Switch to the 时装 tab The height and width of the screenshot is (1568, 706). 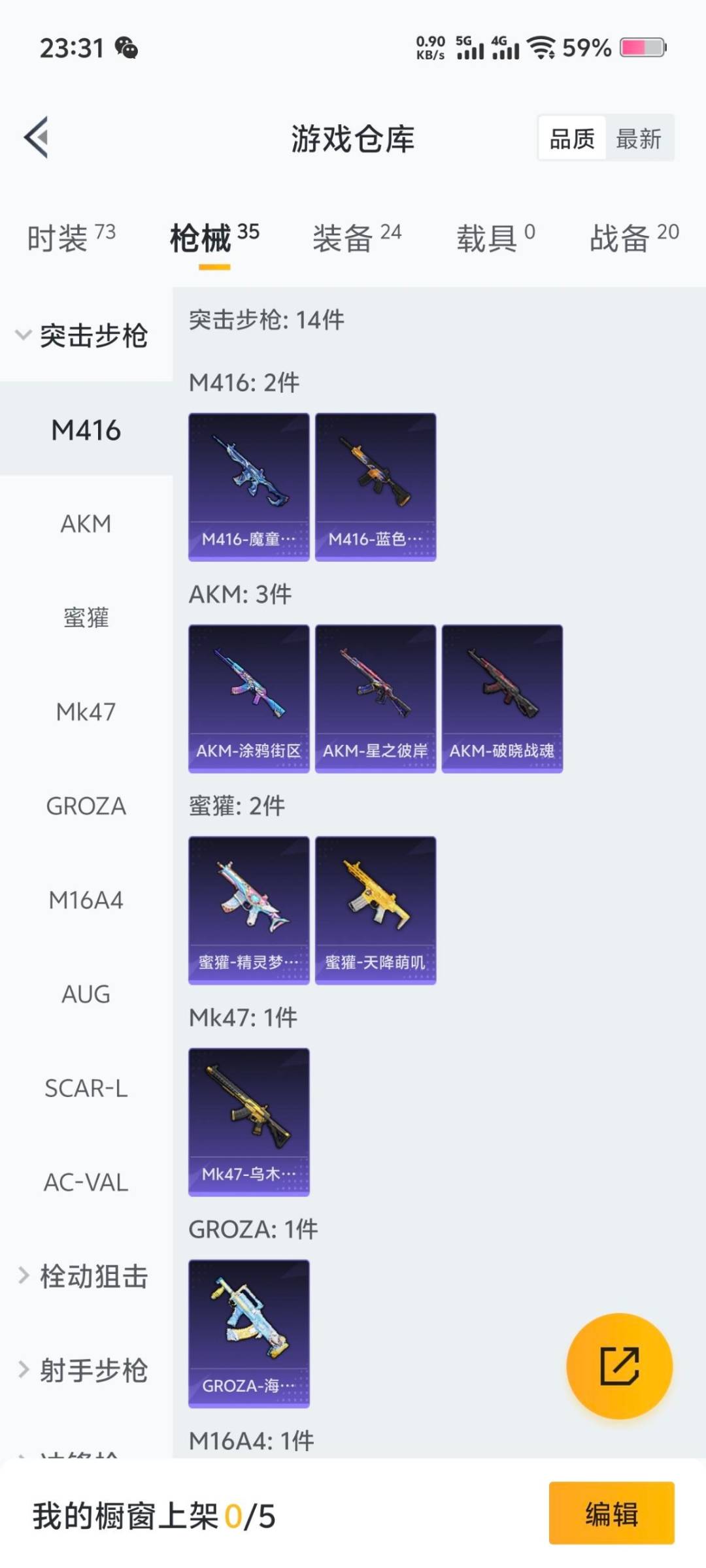pyautogui.click(x=71, y=237)
